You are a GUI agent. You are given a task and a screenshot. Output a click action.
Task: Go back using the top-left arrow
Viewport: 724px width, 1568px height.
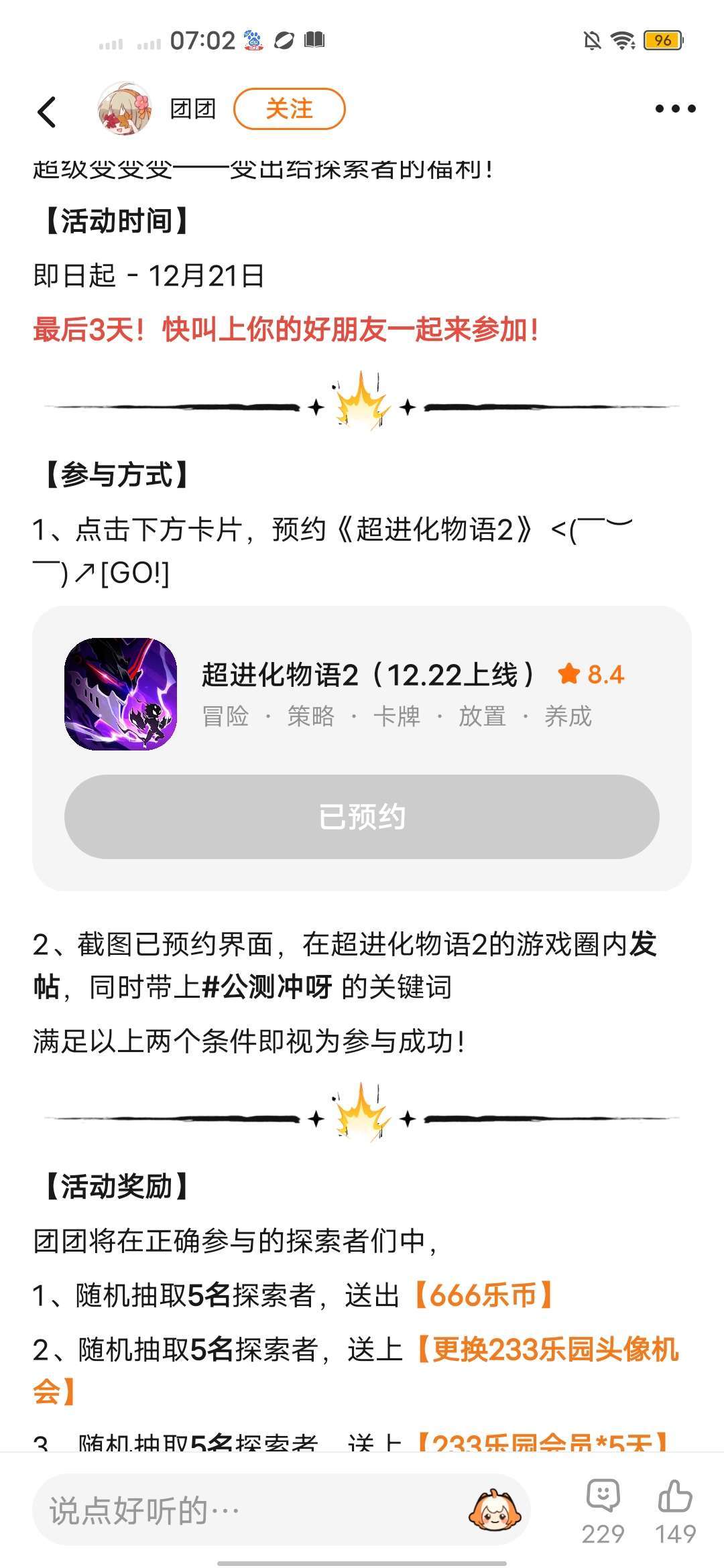click(x=47, y=111)
